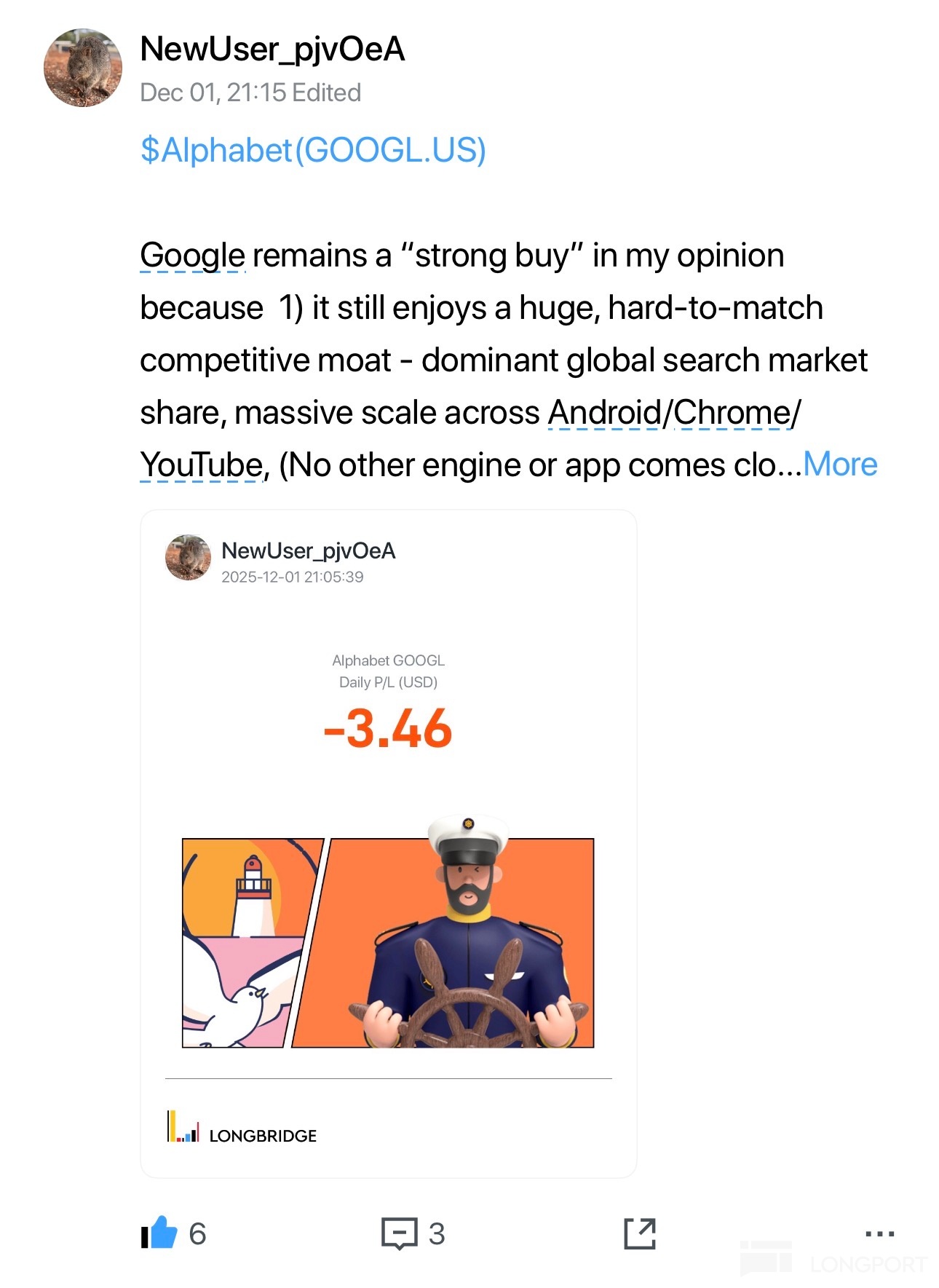Open the NewUser_pjvOeA username
The height and width of the screenshot is (1288, 939).
[272, 50]
